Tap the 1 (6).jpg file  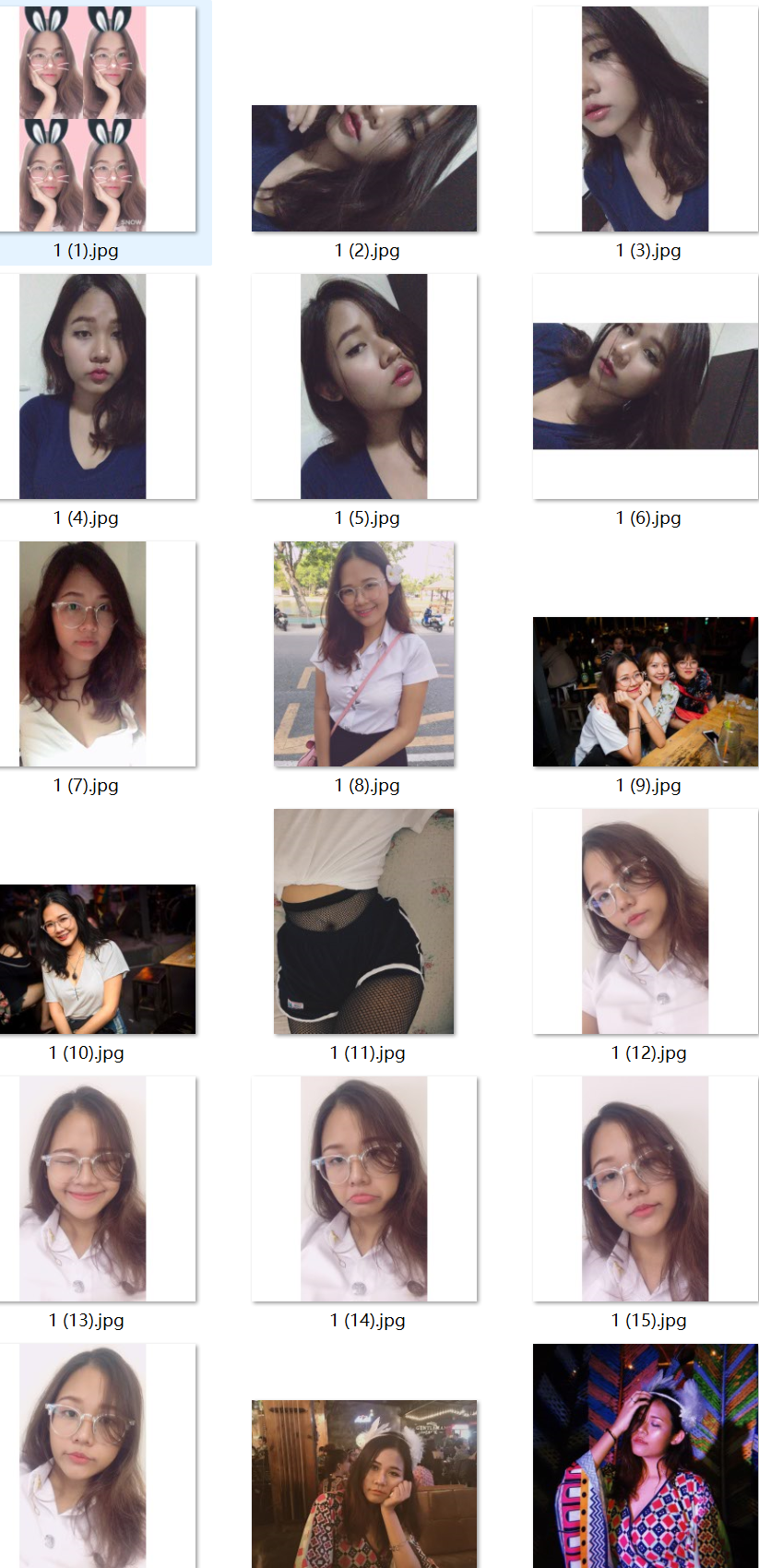(x=645, y=386)
